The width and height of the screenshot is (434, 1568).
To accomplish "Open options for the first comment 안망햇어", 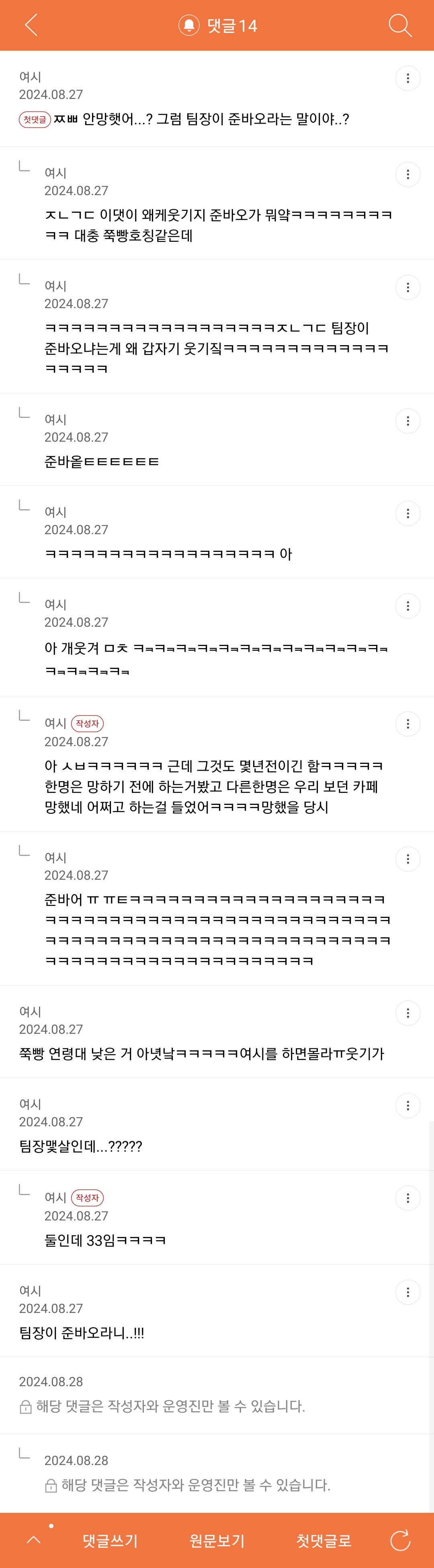I will [408, 78].
